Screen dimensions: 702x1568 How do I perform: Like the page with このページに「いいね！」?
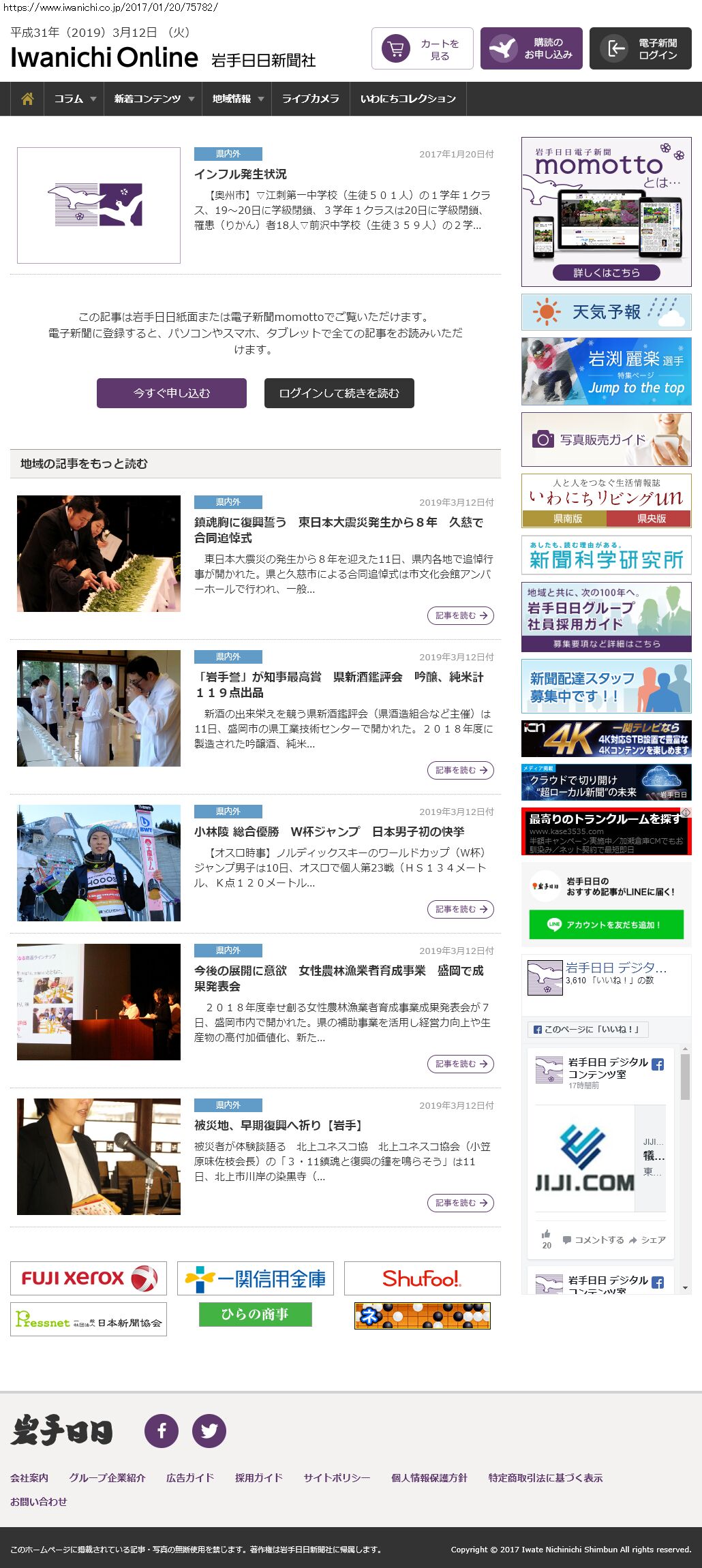pyautogui.click(x=587, y=1029)
